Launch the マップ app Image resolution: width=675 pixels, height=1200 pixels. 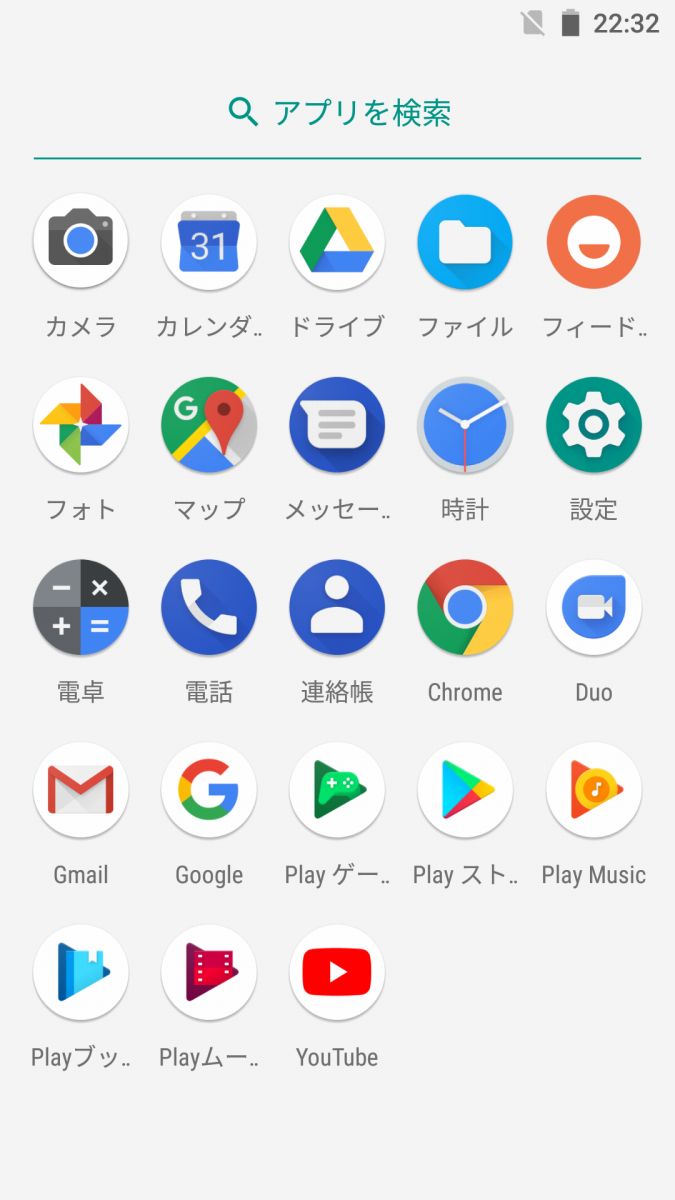tap(209, 425)
